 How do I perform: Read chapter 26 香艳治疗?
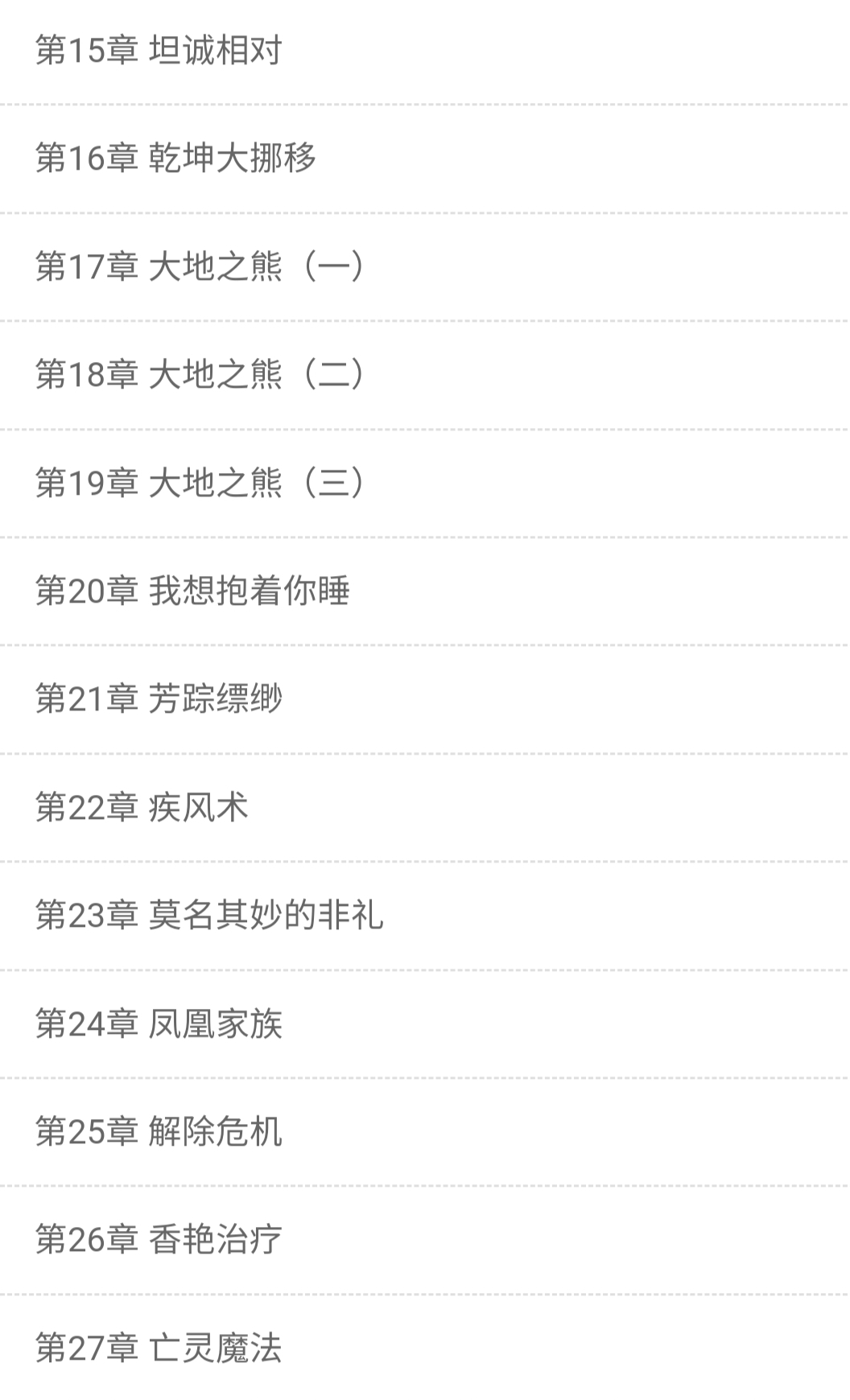pyautogui.click(x=159, y=1239)
